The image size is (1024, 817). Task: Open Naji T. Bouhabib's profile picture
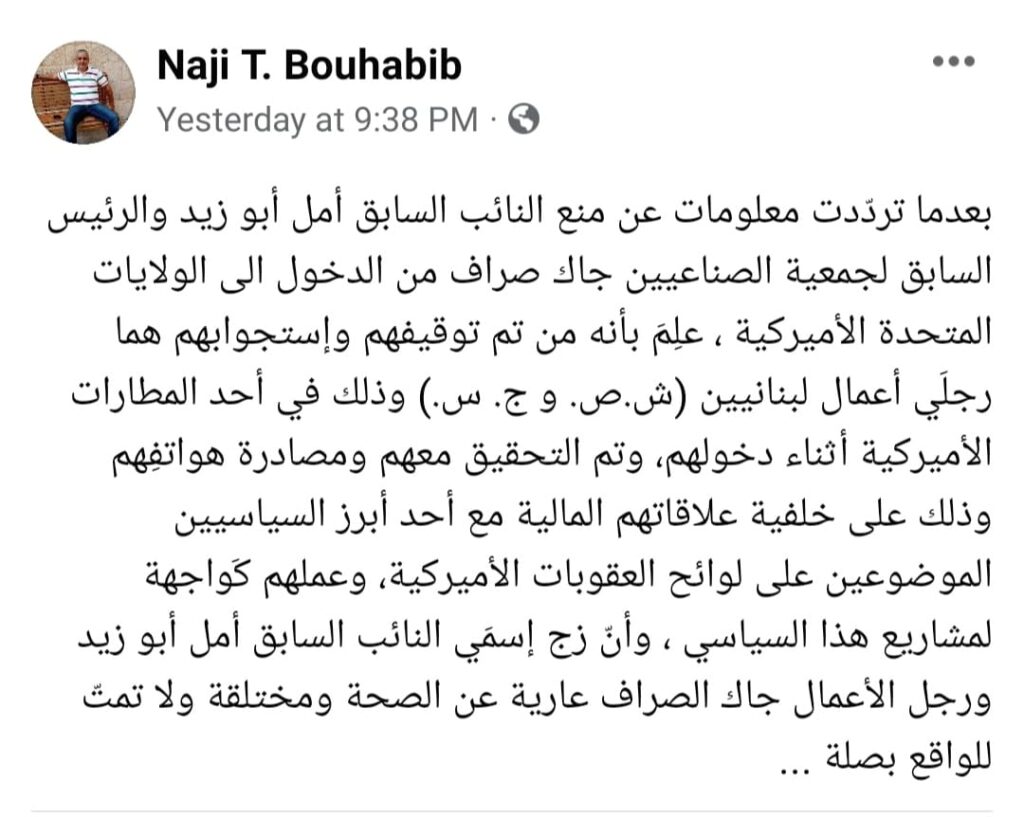coord(83,92)
